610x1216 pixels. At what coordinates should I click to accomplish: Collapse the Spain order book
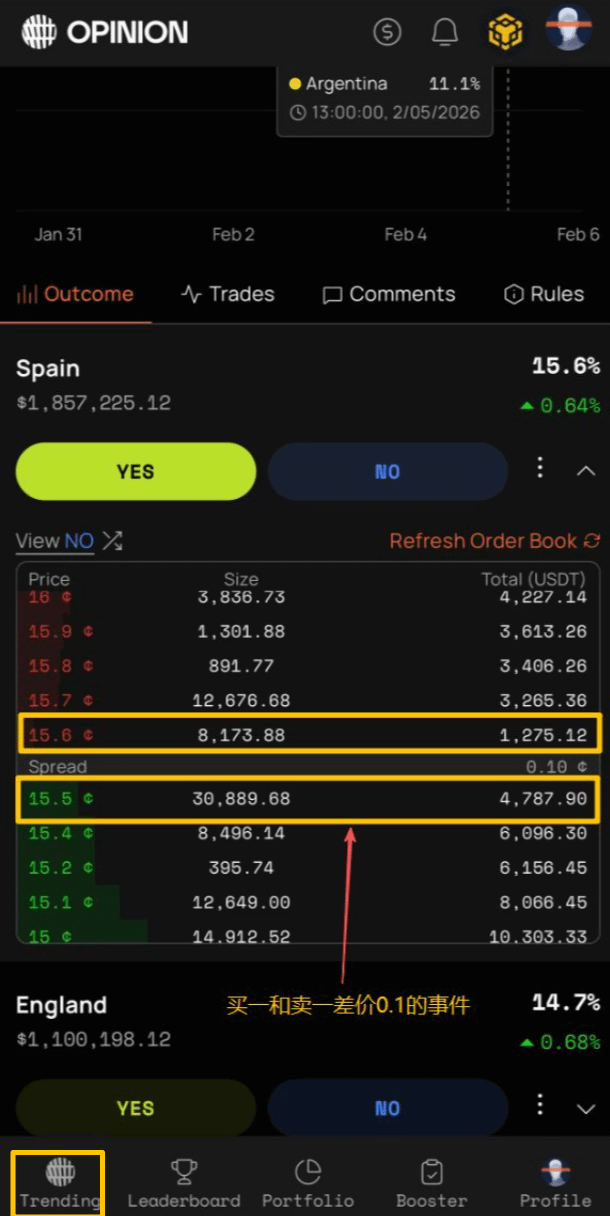point(586,470)
